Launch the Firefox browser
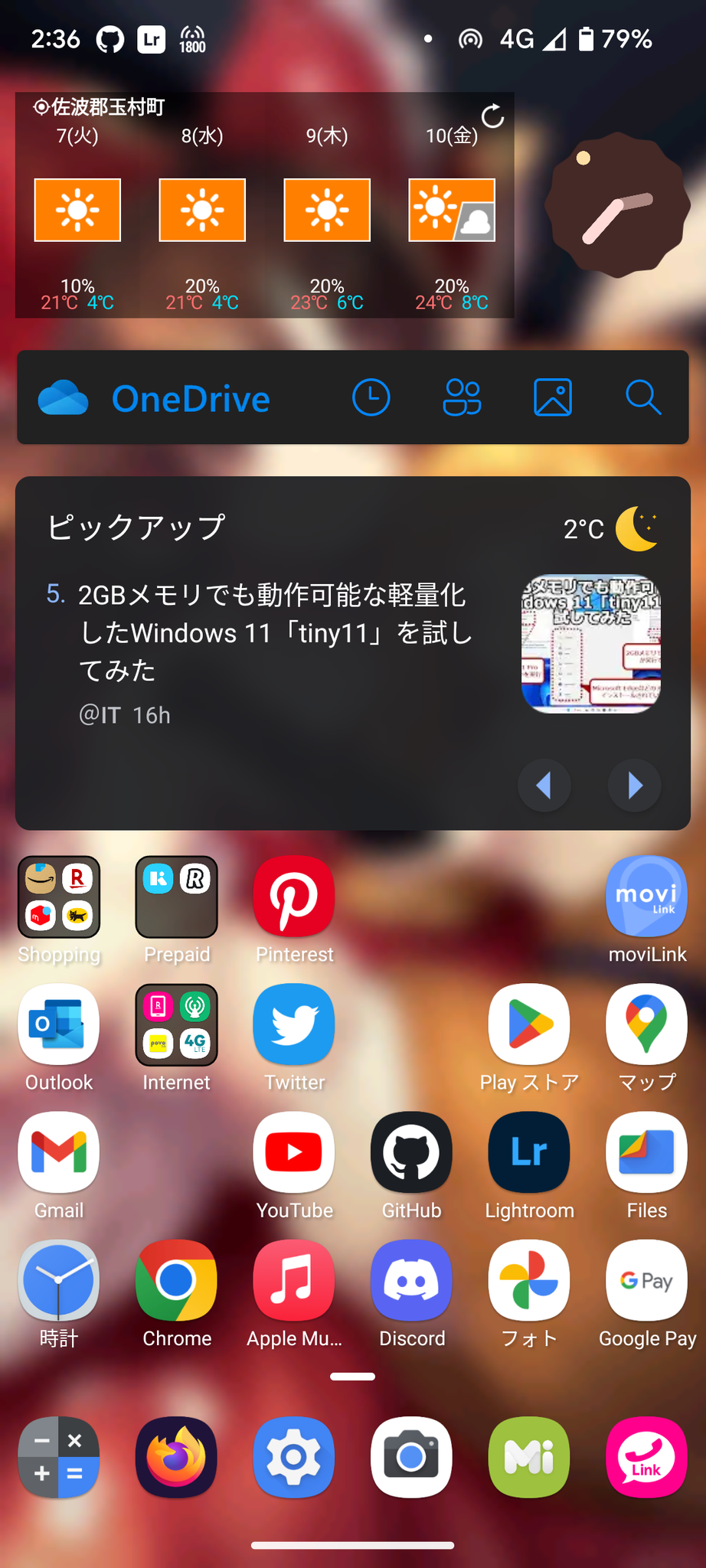This screenshot has width=706, height=1568. 176,1458
